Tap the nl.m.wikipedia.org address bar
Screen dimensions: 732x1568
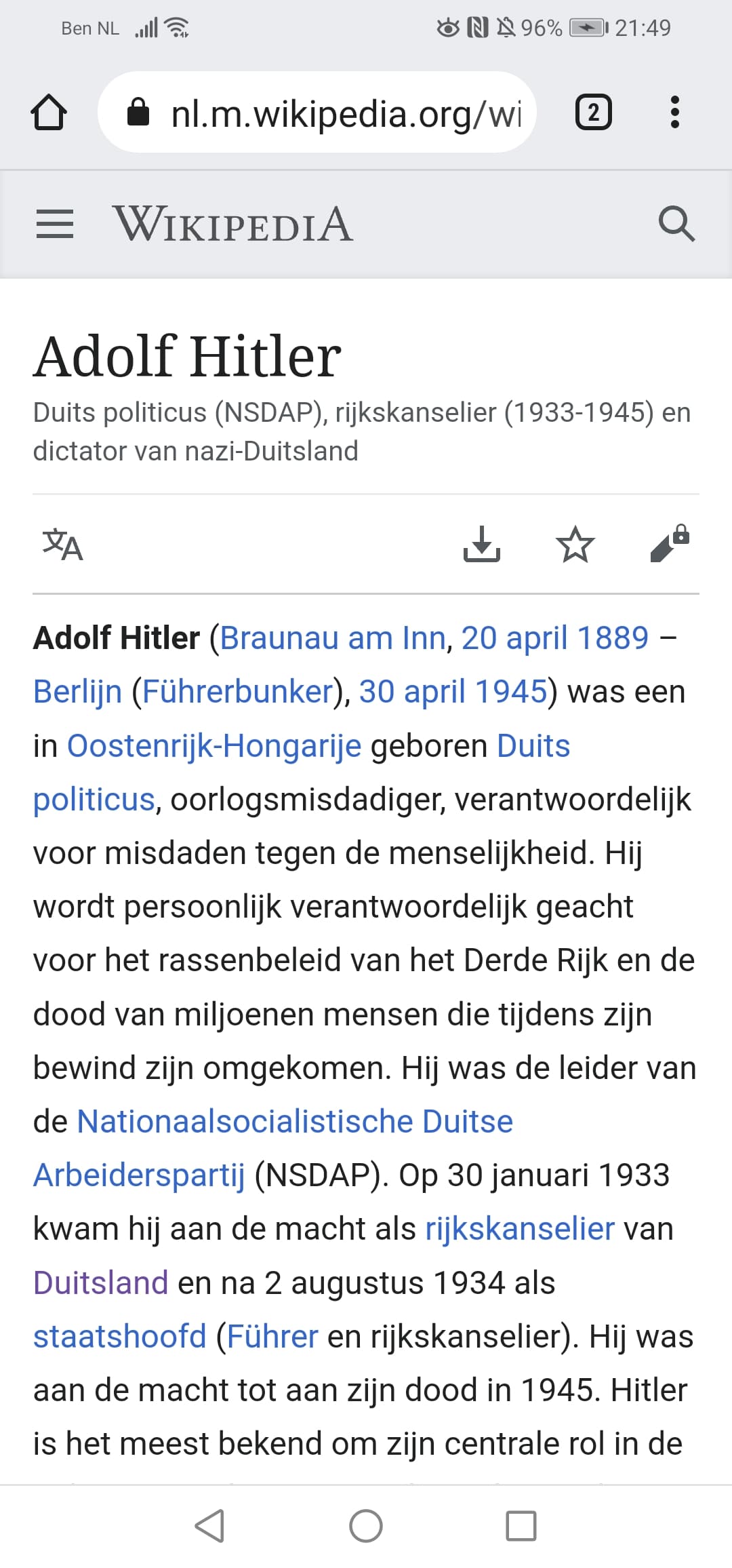(x=317, y=112)
